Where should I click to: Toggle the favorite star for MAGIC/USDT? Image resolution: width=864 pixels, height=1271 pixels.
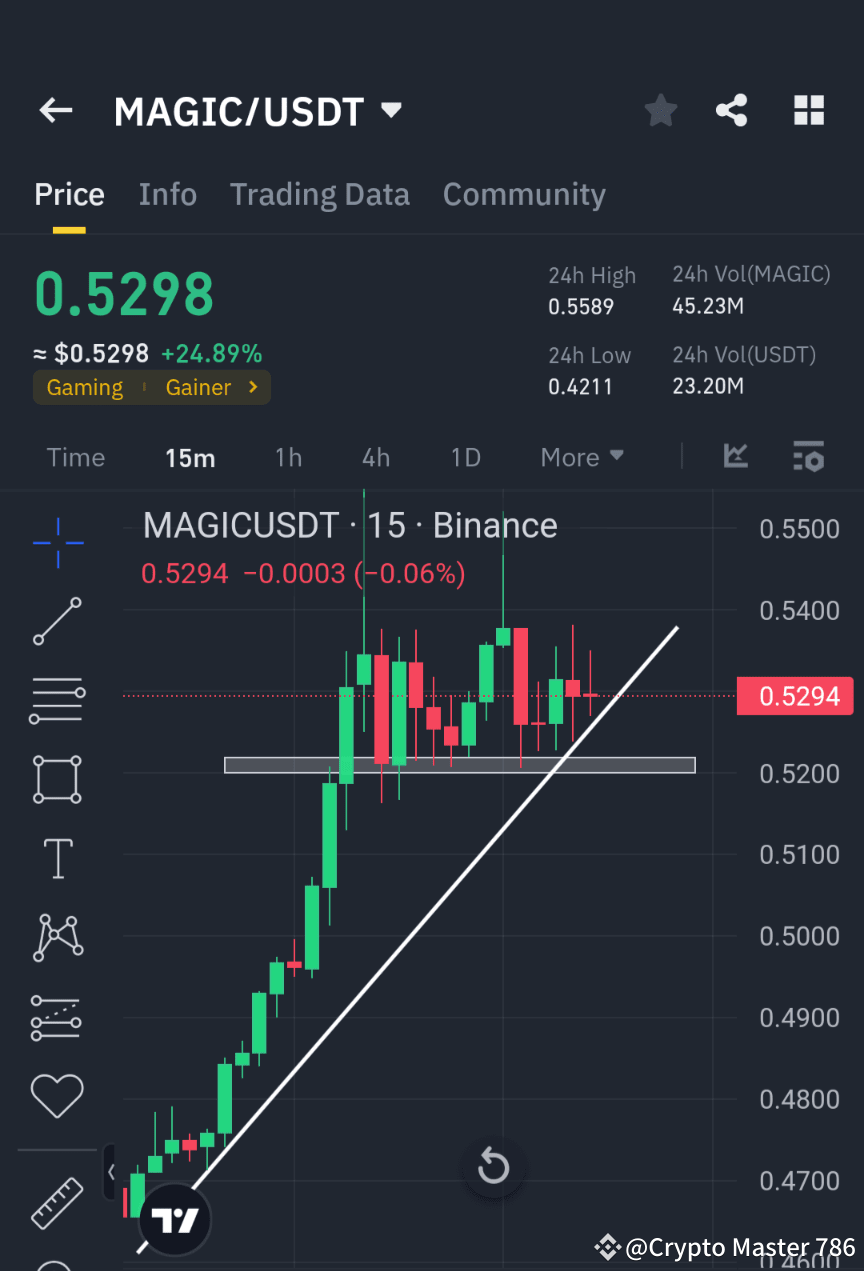(x=660, y=110)
